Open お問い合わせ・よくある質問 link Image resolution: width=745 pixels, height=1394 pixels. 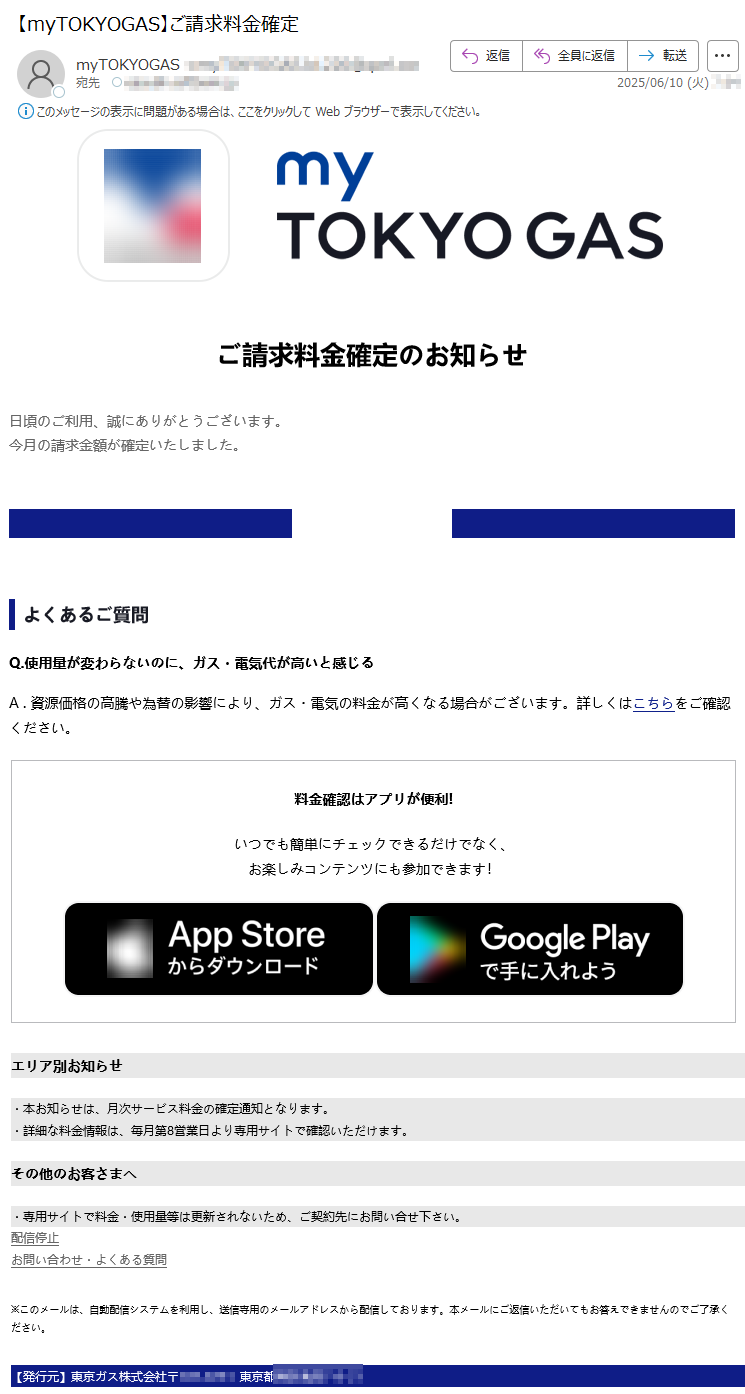point(89,1260)
